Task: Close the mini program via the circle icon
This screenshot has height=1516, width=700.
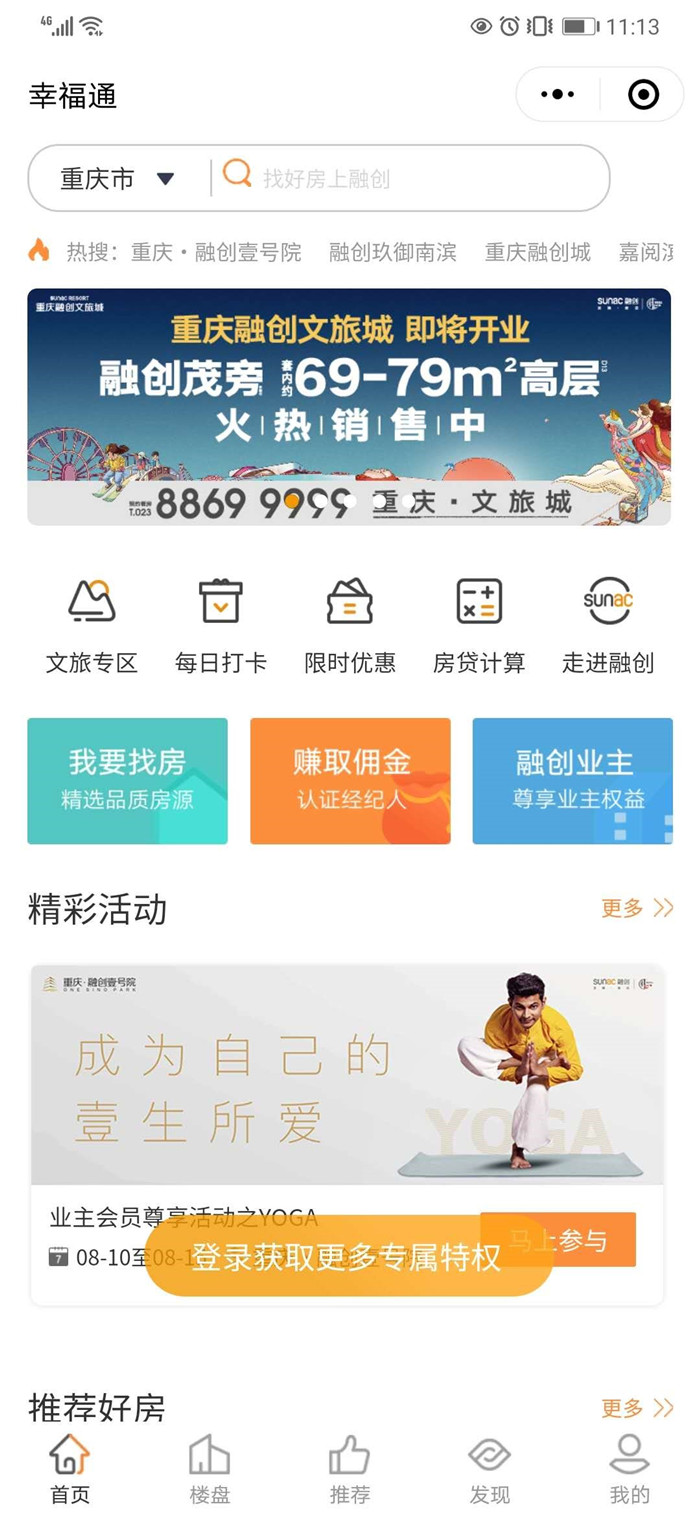Action: pos(643,95)
